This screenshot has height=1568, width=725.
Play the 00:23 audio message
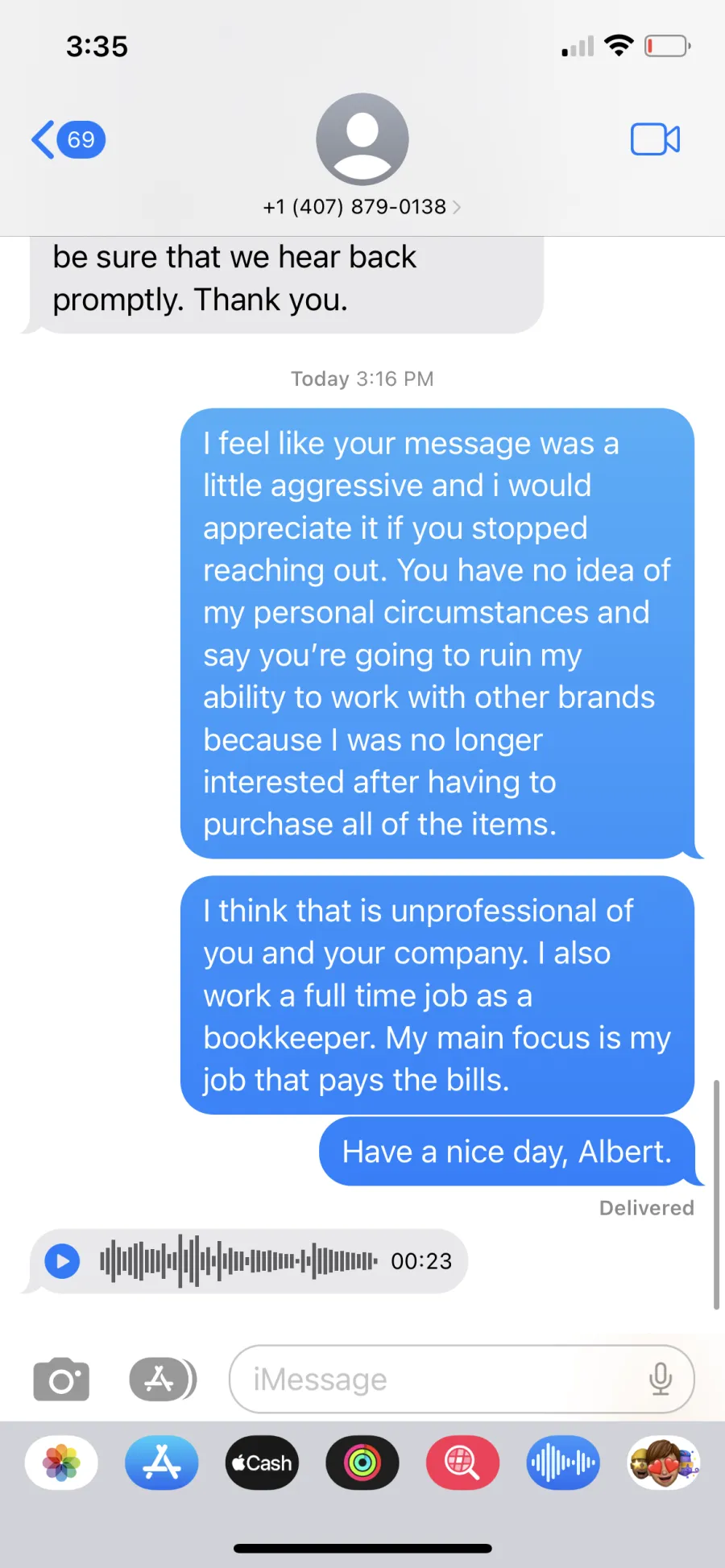[x=62, y=1261]
